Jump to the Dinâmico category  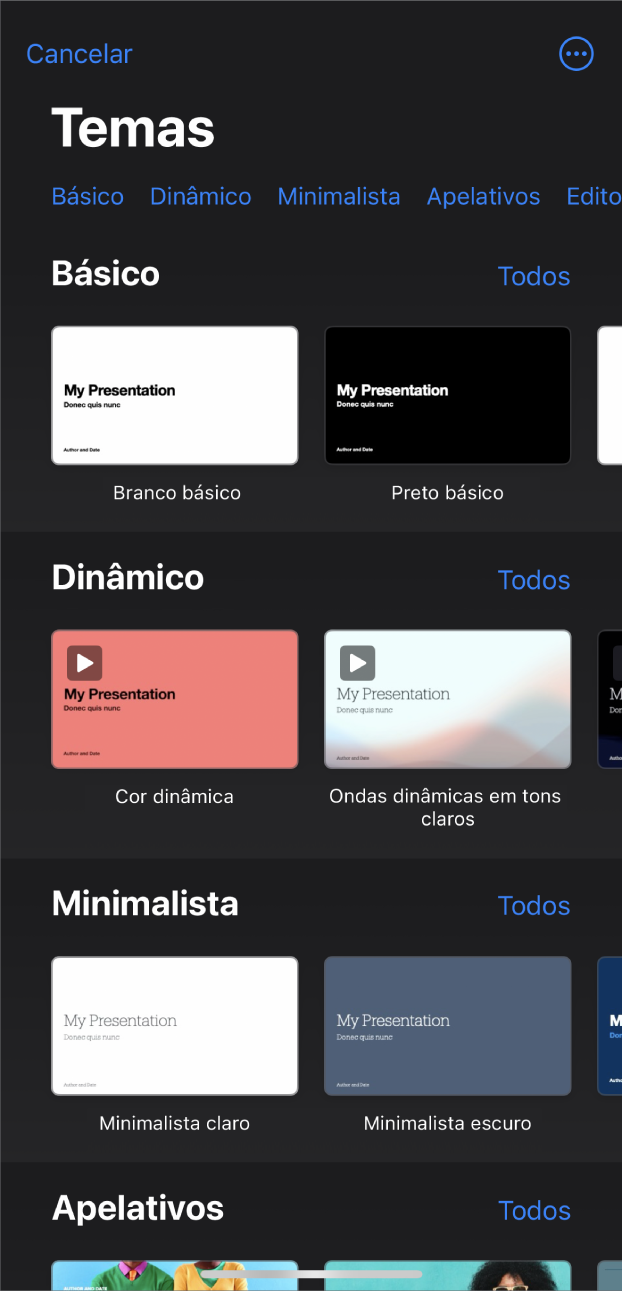[201, 196]
